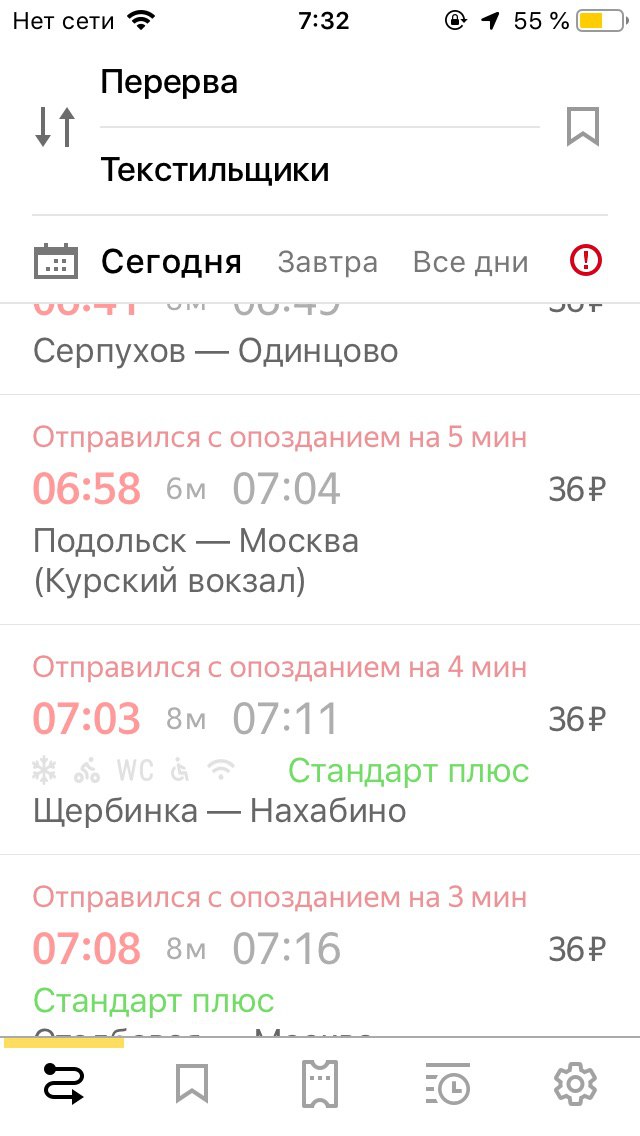640x1136 pixels.
Task: Open the red alert warning icon
Action: pos(586,261)
